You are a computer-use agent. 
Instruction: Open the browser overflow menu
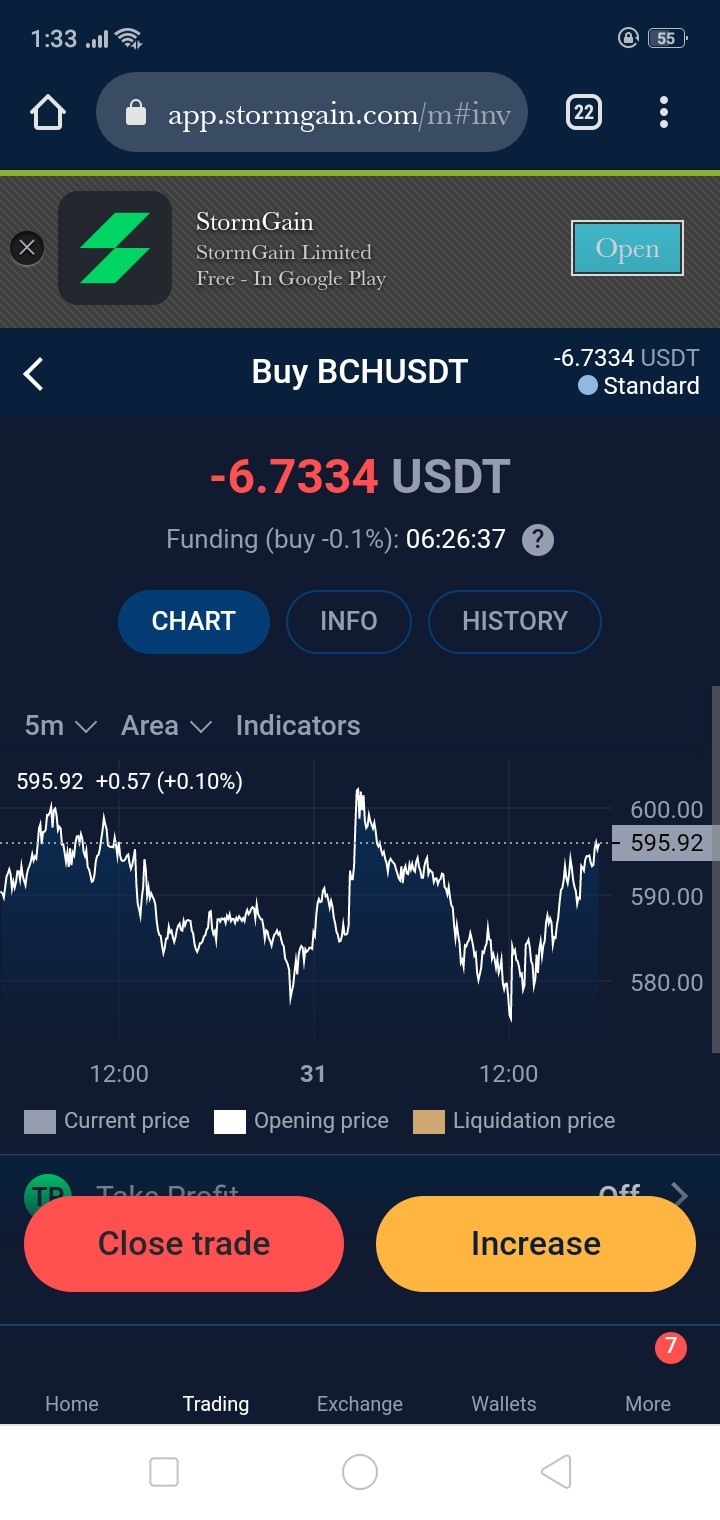coord(664,113)
